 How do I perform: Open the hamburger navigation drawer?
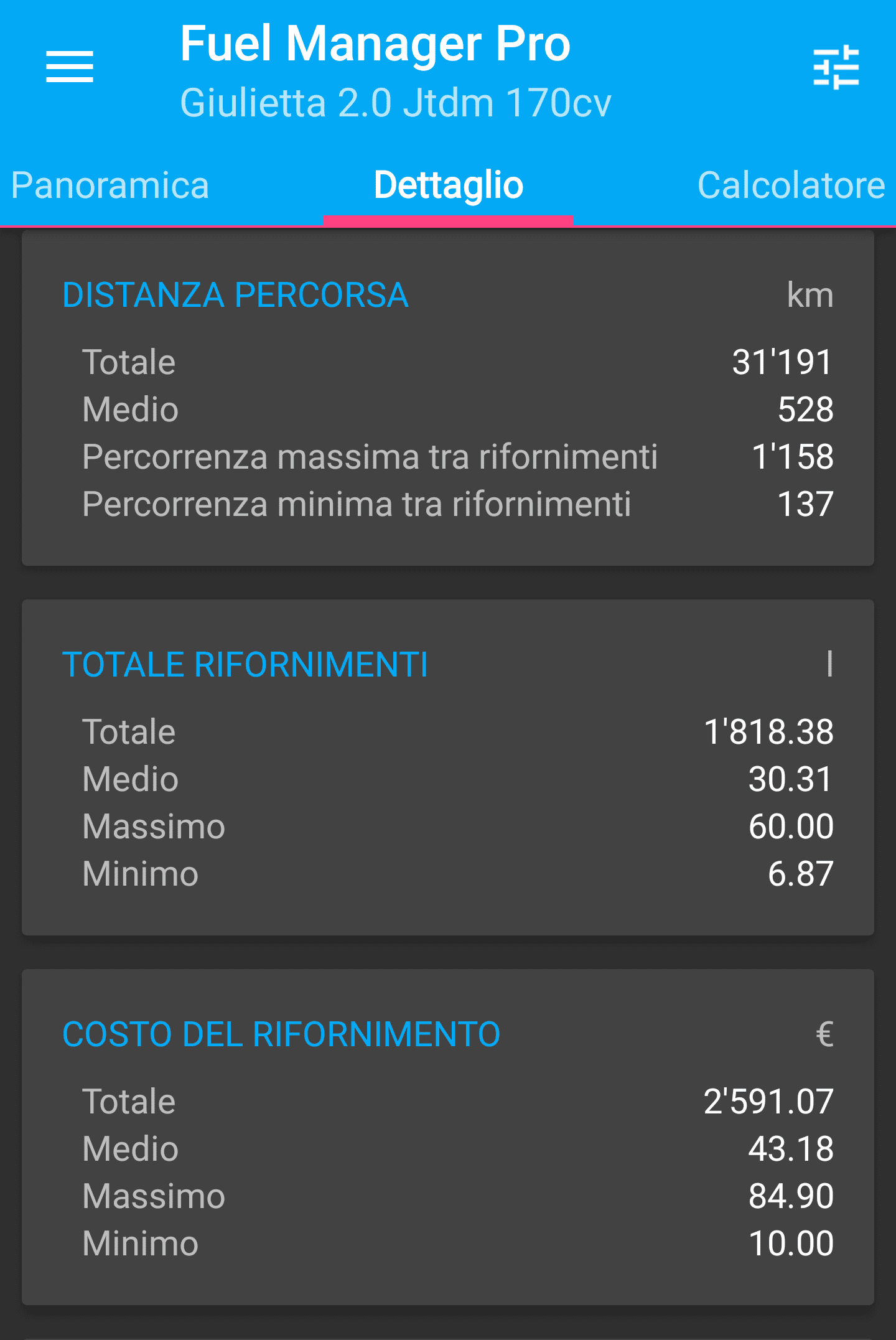pyautogui.click(x=70, y=67)
